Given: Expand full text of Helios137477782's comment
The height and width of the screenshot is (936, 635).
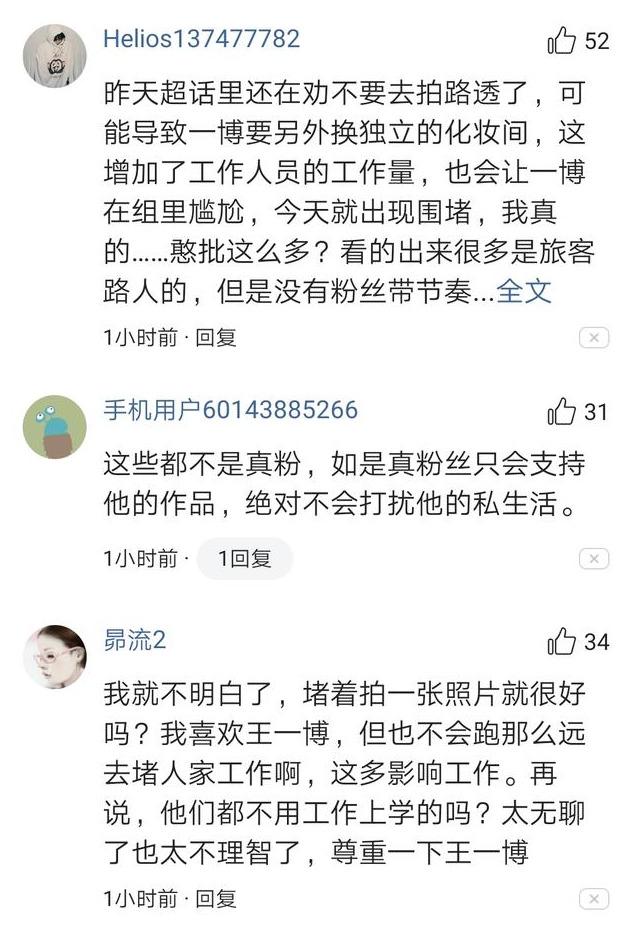Looking at the screenshot, I should tap(524, 291).
